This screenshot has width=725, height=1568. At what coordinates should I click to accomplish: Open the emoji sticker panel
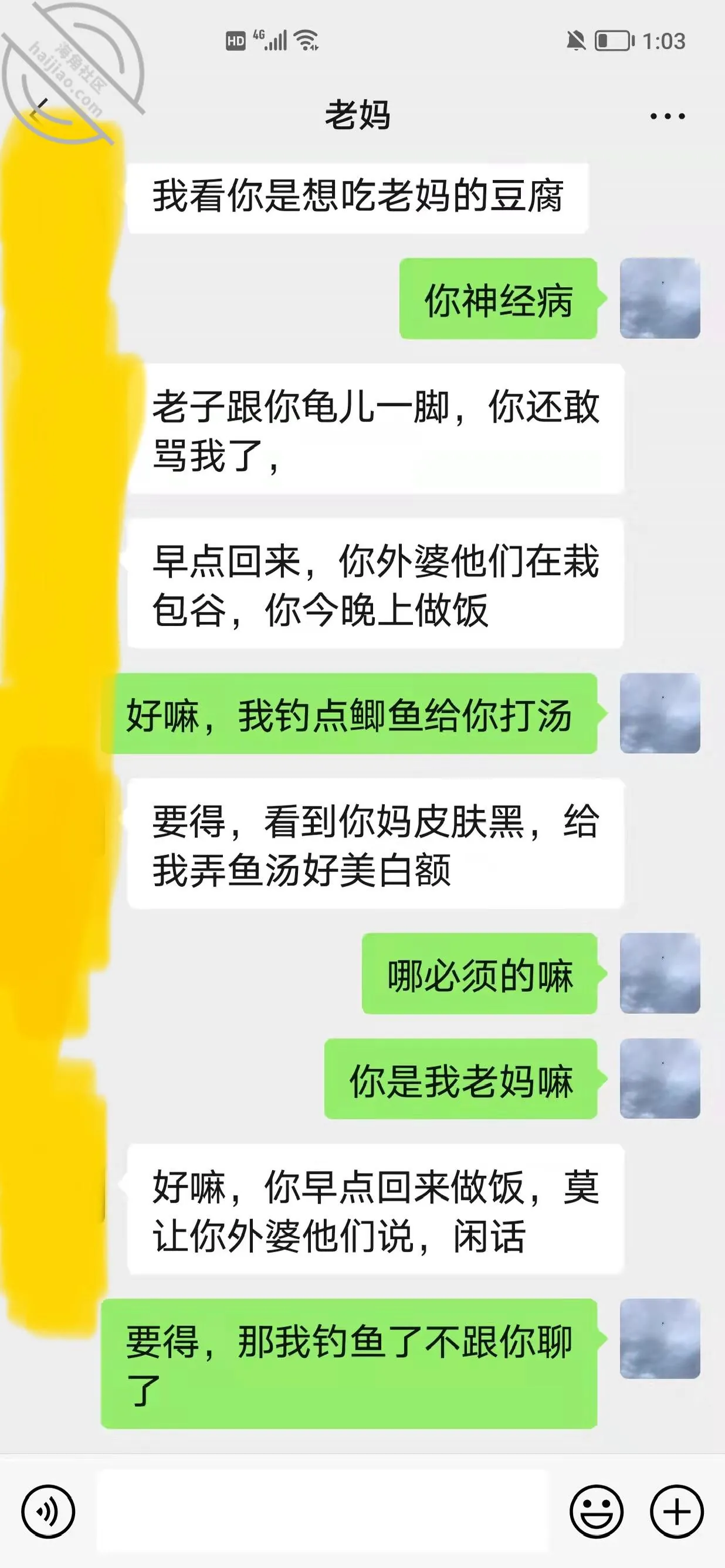coord(597,1511)
